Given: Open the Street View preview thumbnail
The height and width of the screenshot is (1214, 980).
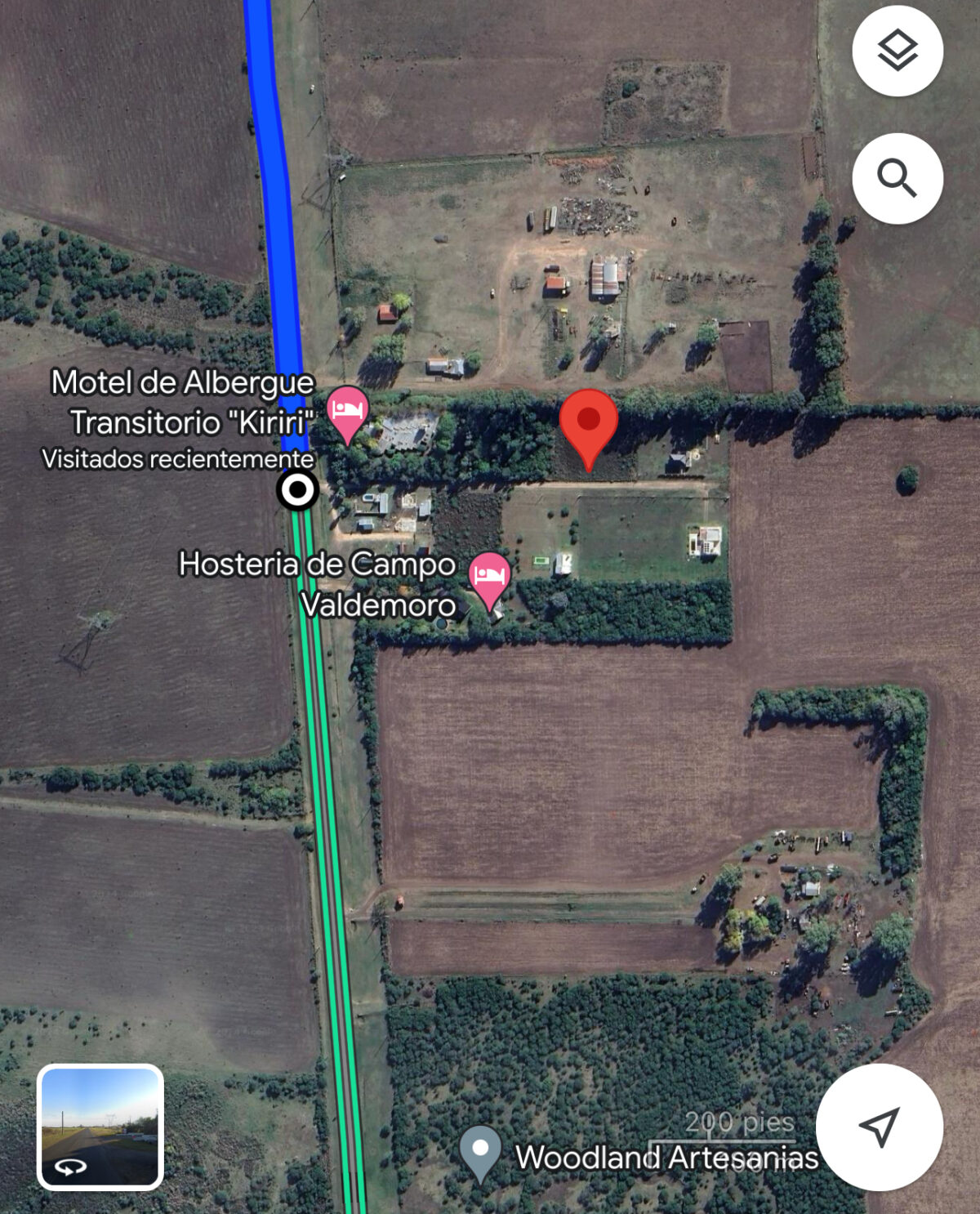Looking at the screenshot, I should click(100, 1127).
